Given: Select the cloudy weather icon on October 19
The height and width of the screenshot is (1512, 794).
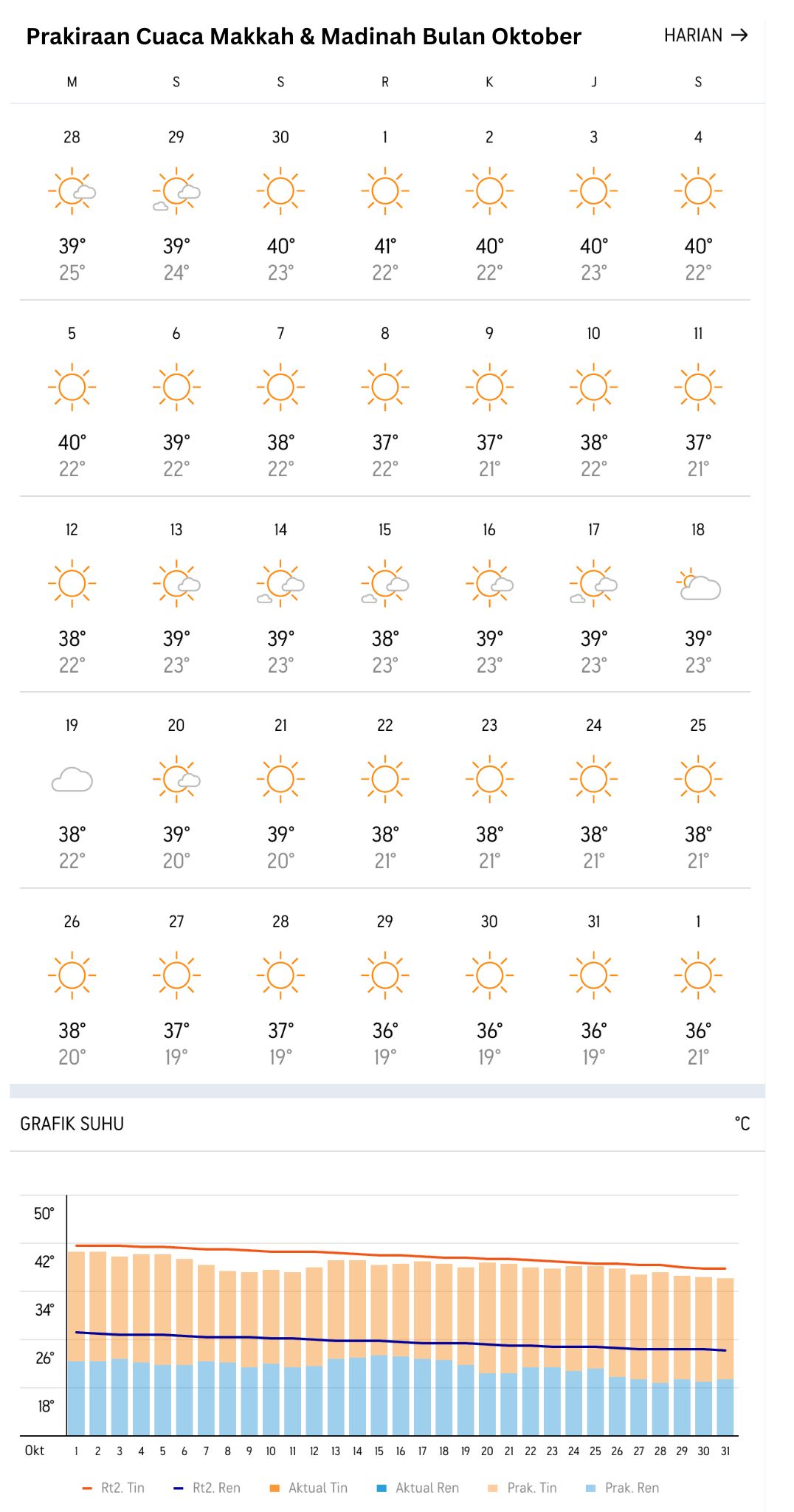Looking at the screenshot, I should click(72, 778).
